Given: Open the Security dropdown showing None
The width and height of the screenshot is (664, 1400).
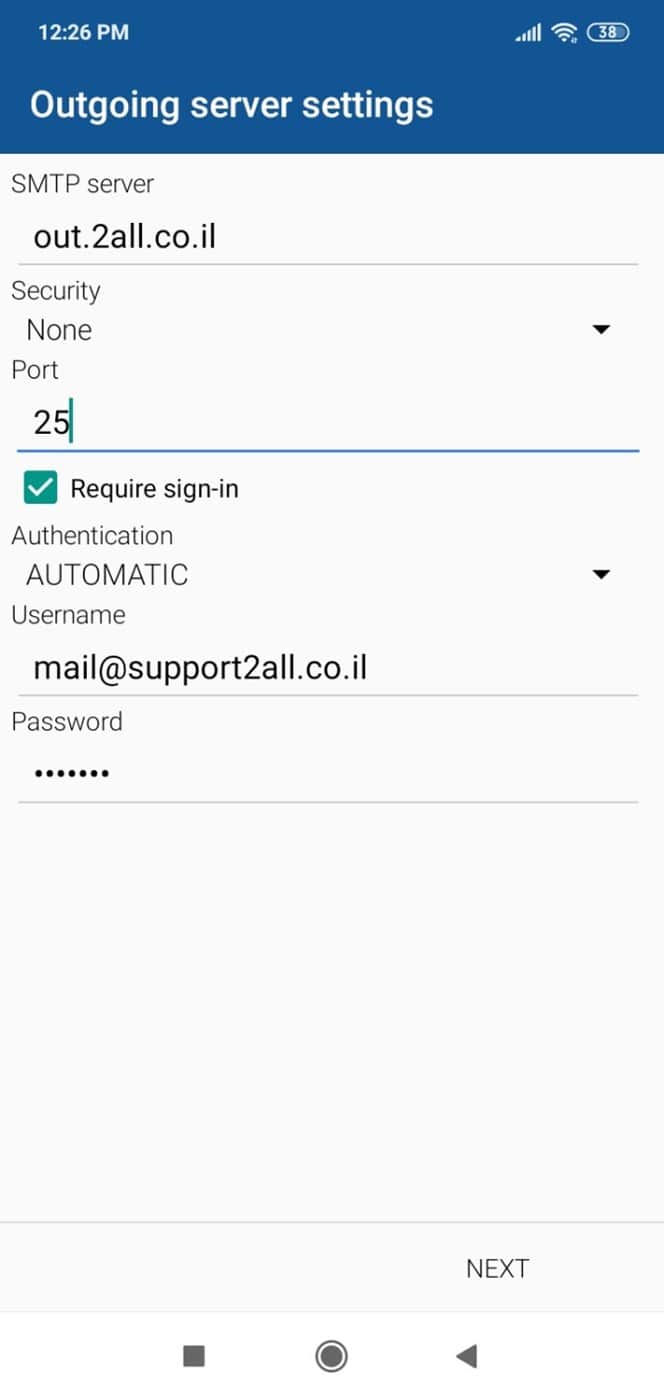Looking at the screenshot, I should [x=318, y=330].
